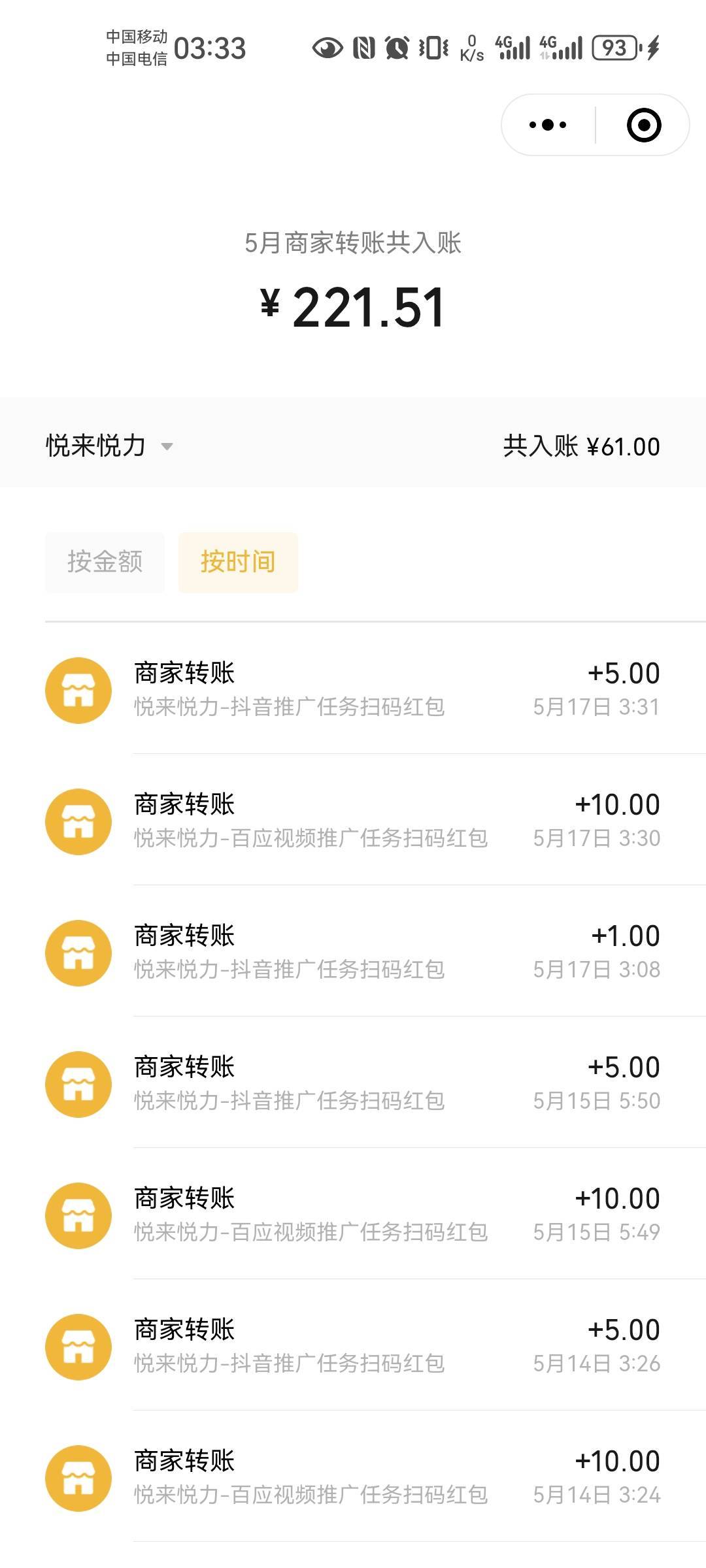Image resolution: width=706 pixels, height=1568 pixels.
Task: Expand the 悦来悦力 merchant dropdown
Action: 109,446
